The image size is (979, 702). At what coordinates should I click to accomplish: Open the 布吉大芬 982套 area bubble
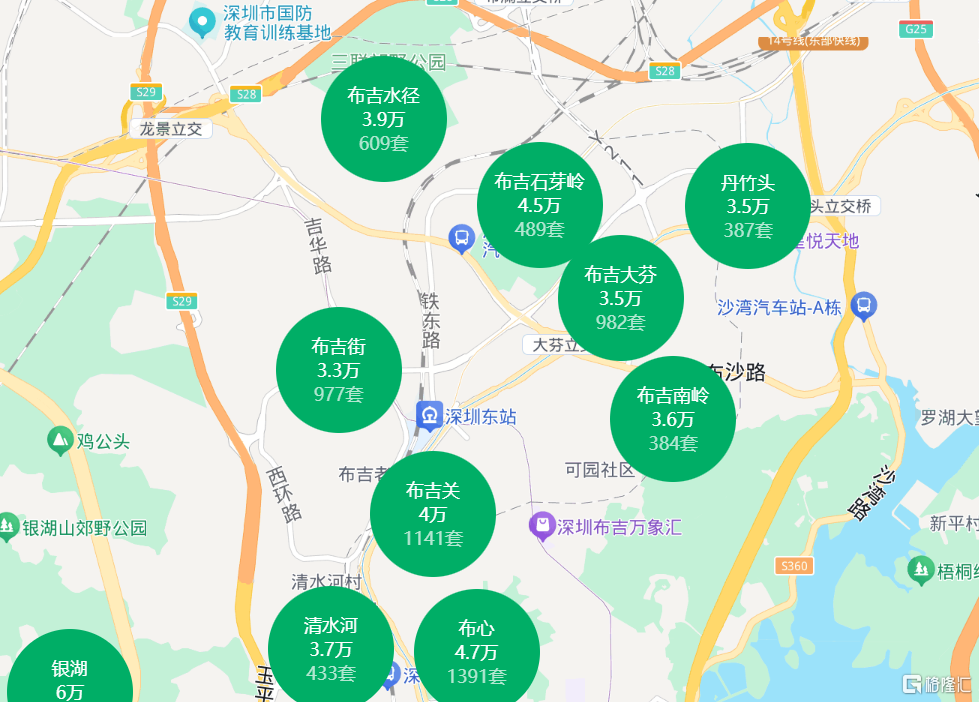pos(620,298)
